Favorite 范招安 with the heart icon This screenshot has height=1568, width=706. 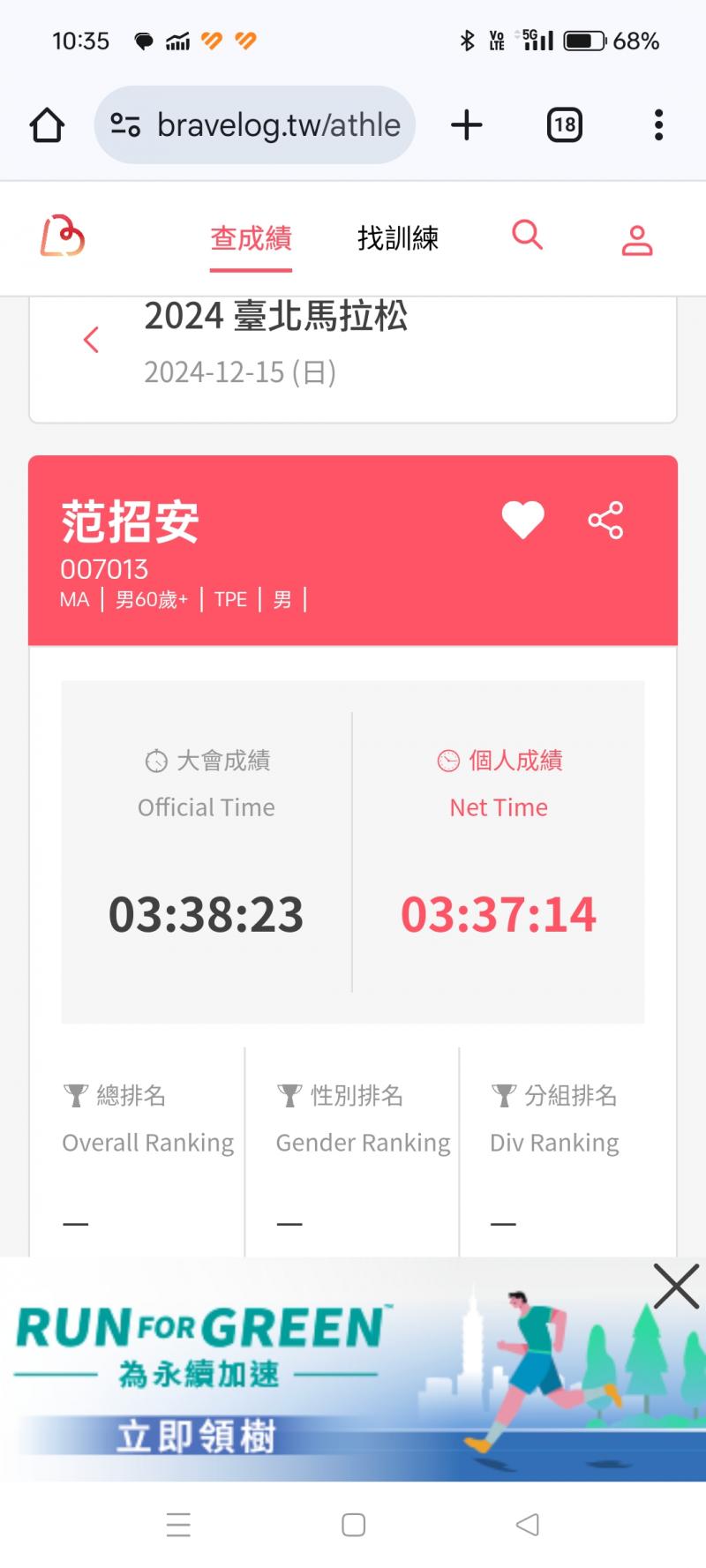click(522, 520)
